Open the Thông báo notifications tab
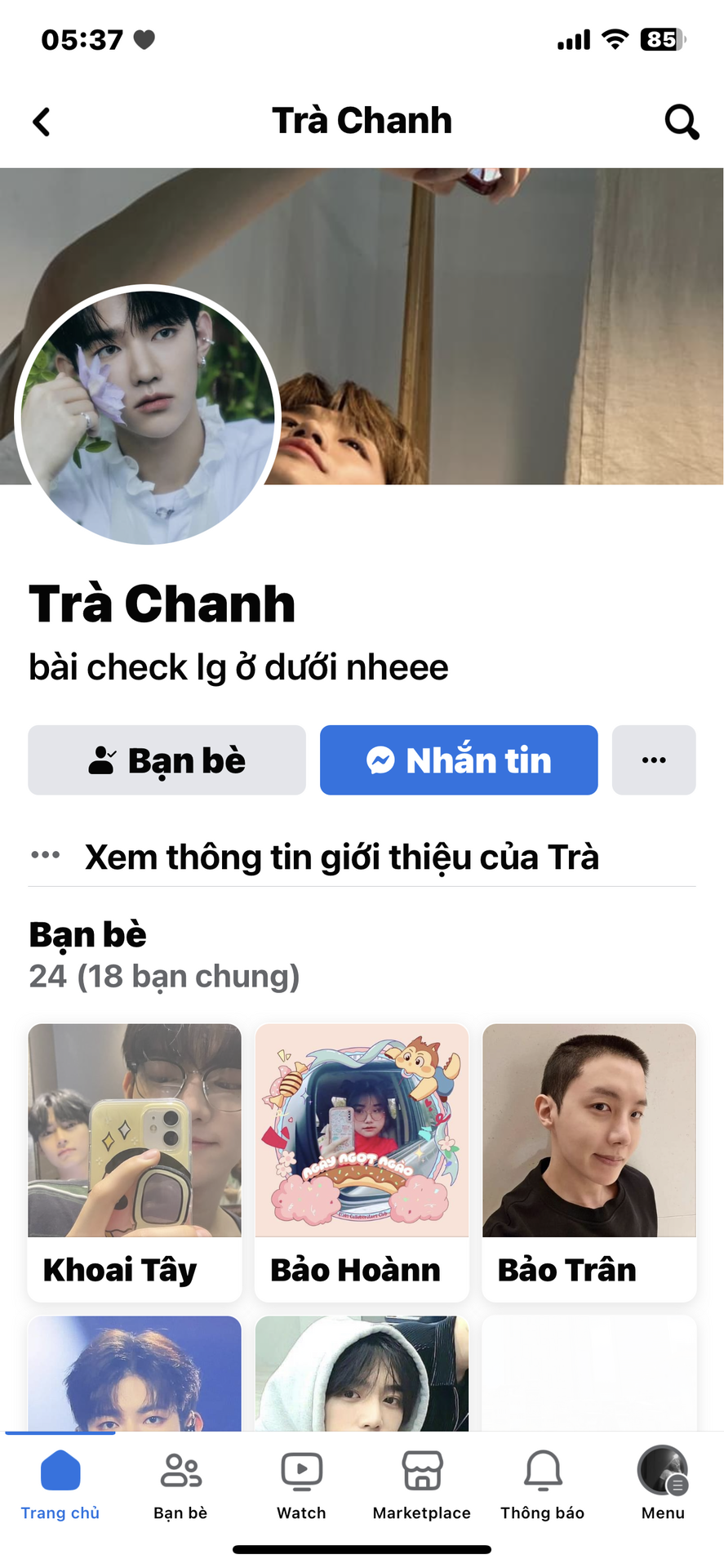724x1568 pixels. click(x=542, y=1485)
